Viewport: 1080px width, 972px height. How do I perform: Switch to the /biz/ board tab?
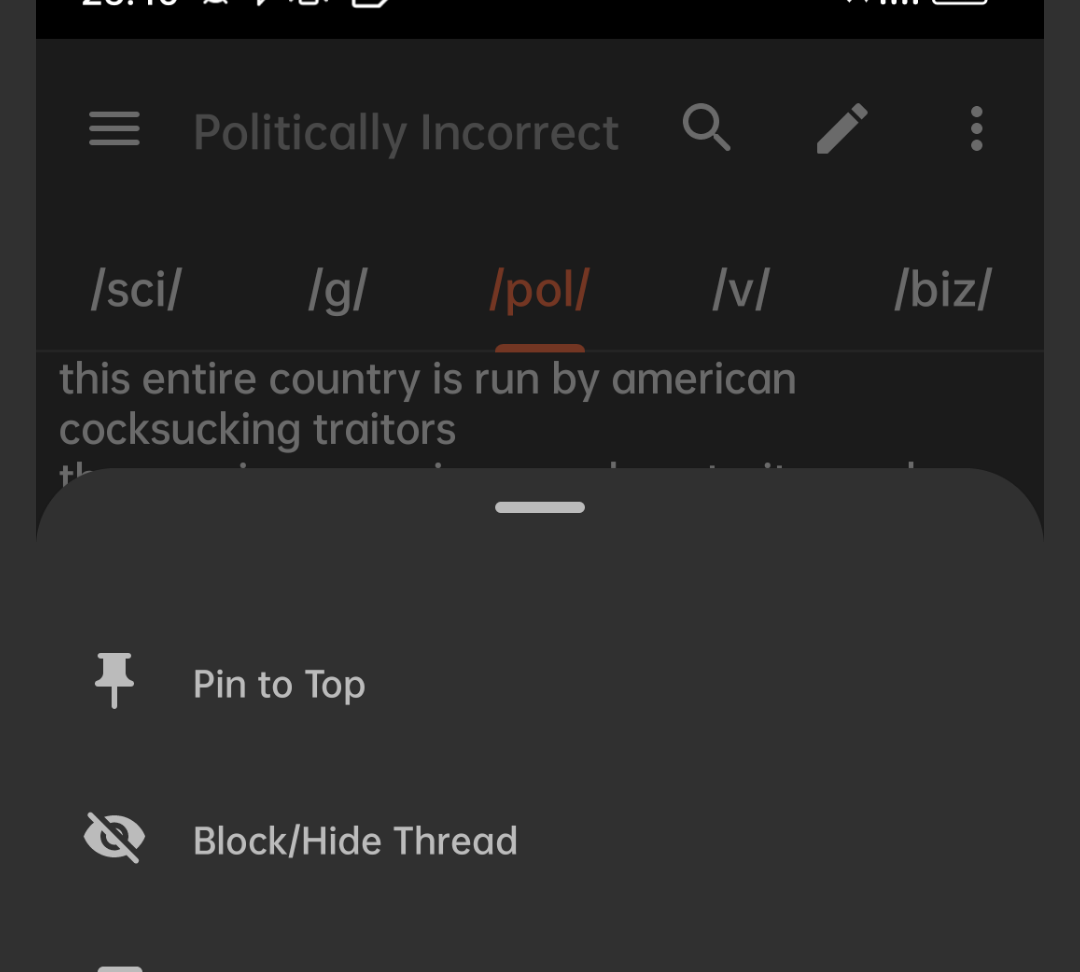pos(943,289)
